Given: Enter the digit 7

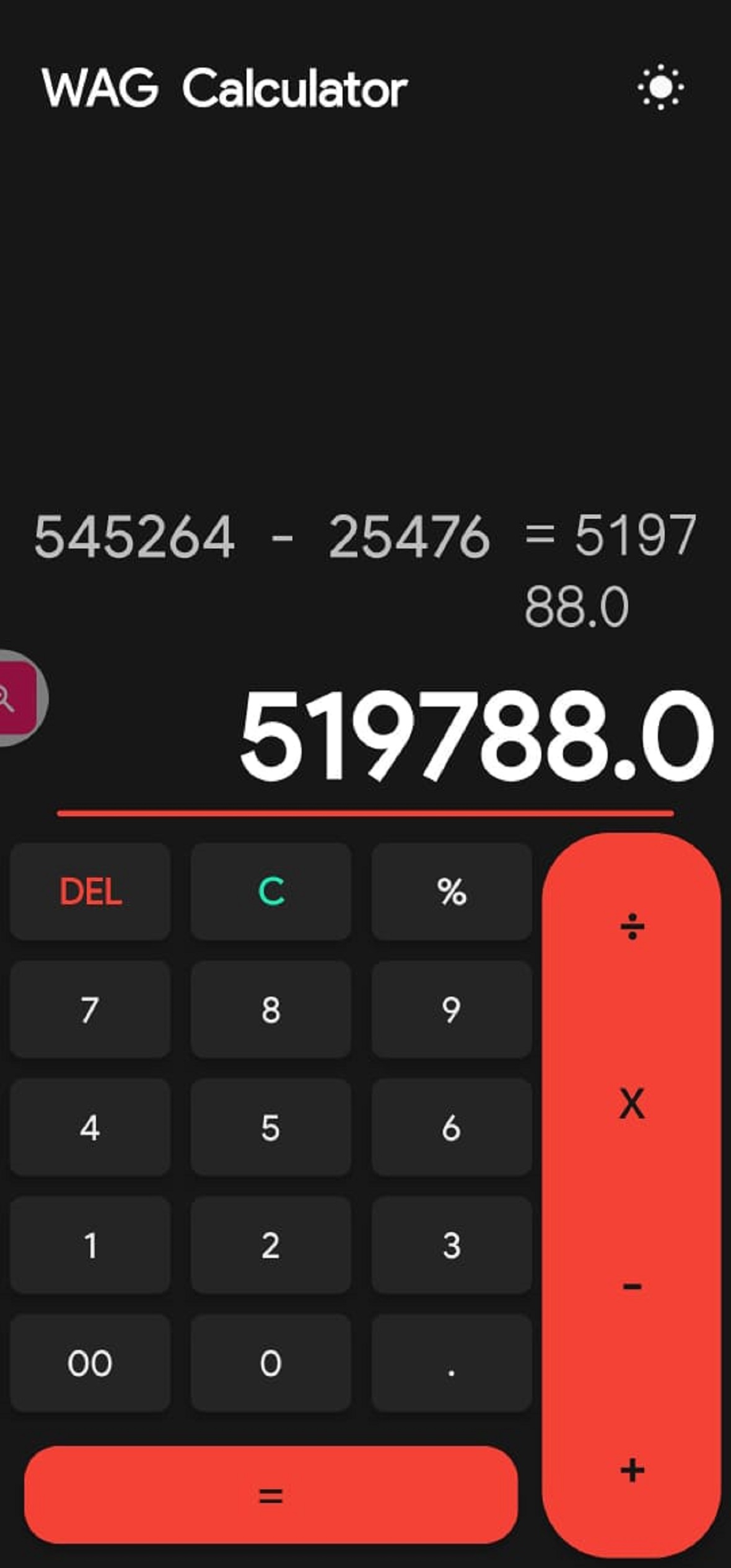Looking at the screenshot, I should (x=90, y=1010).
